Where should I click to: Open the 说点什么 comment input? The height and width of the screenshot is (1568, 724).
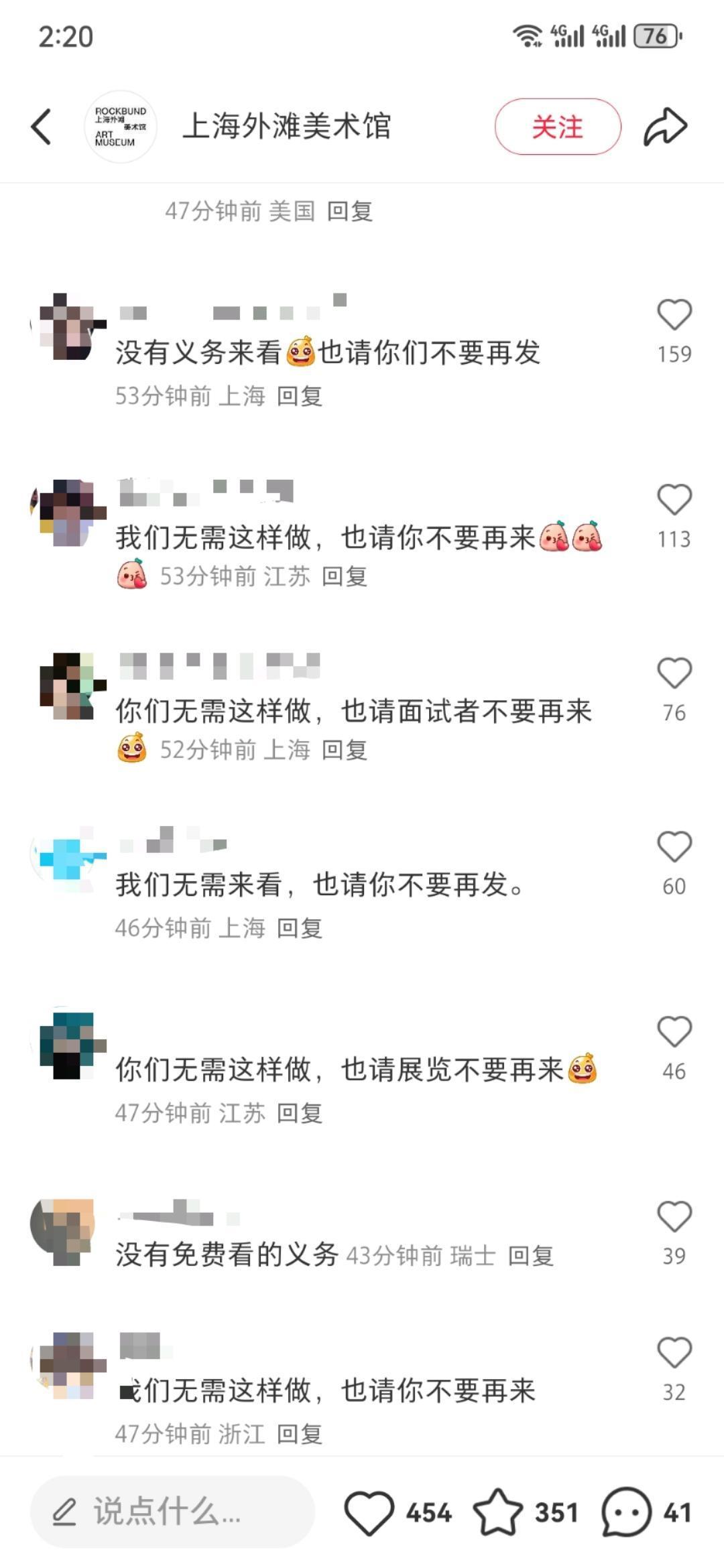click(x=172, y=1512)
